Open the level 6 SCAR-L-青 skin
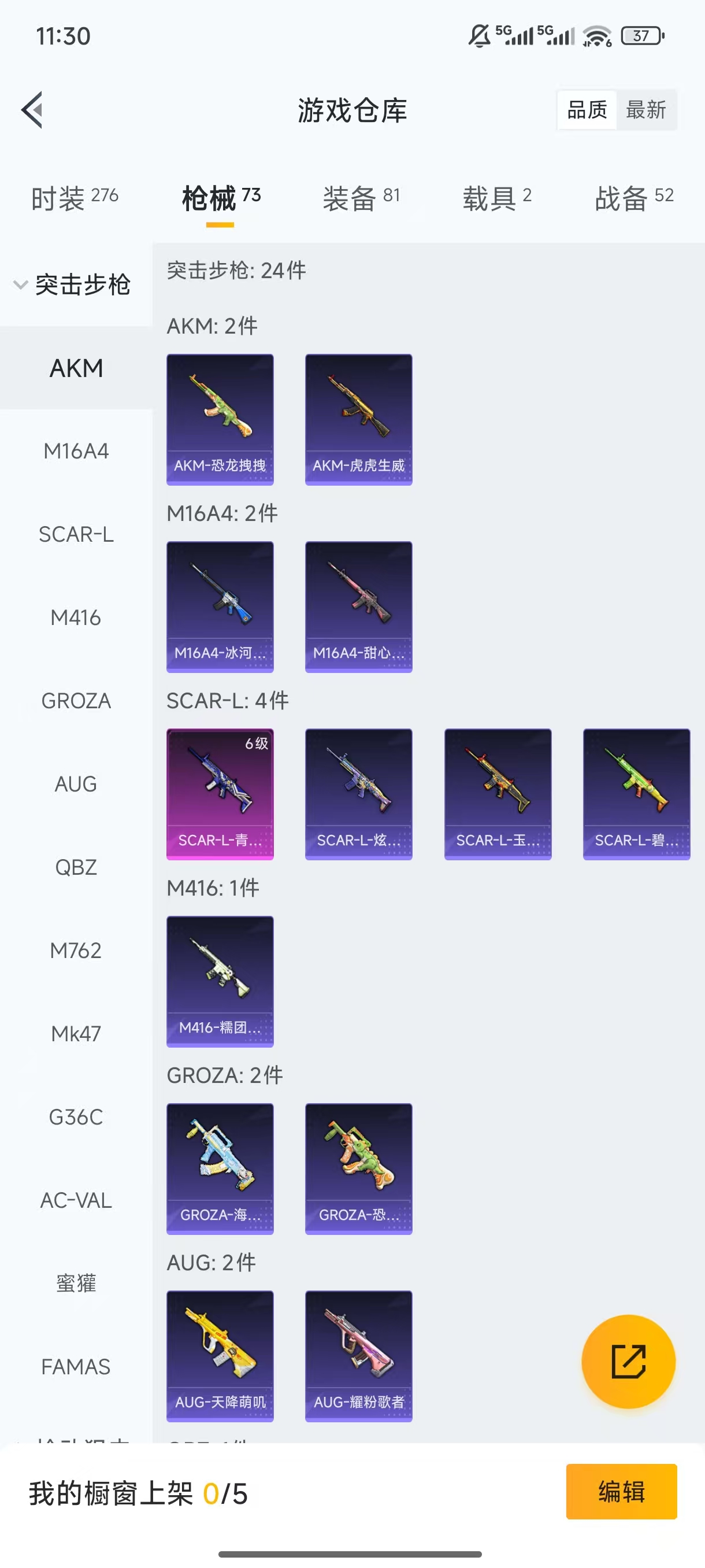This screenshot has height=1568, width=705. 220,794
